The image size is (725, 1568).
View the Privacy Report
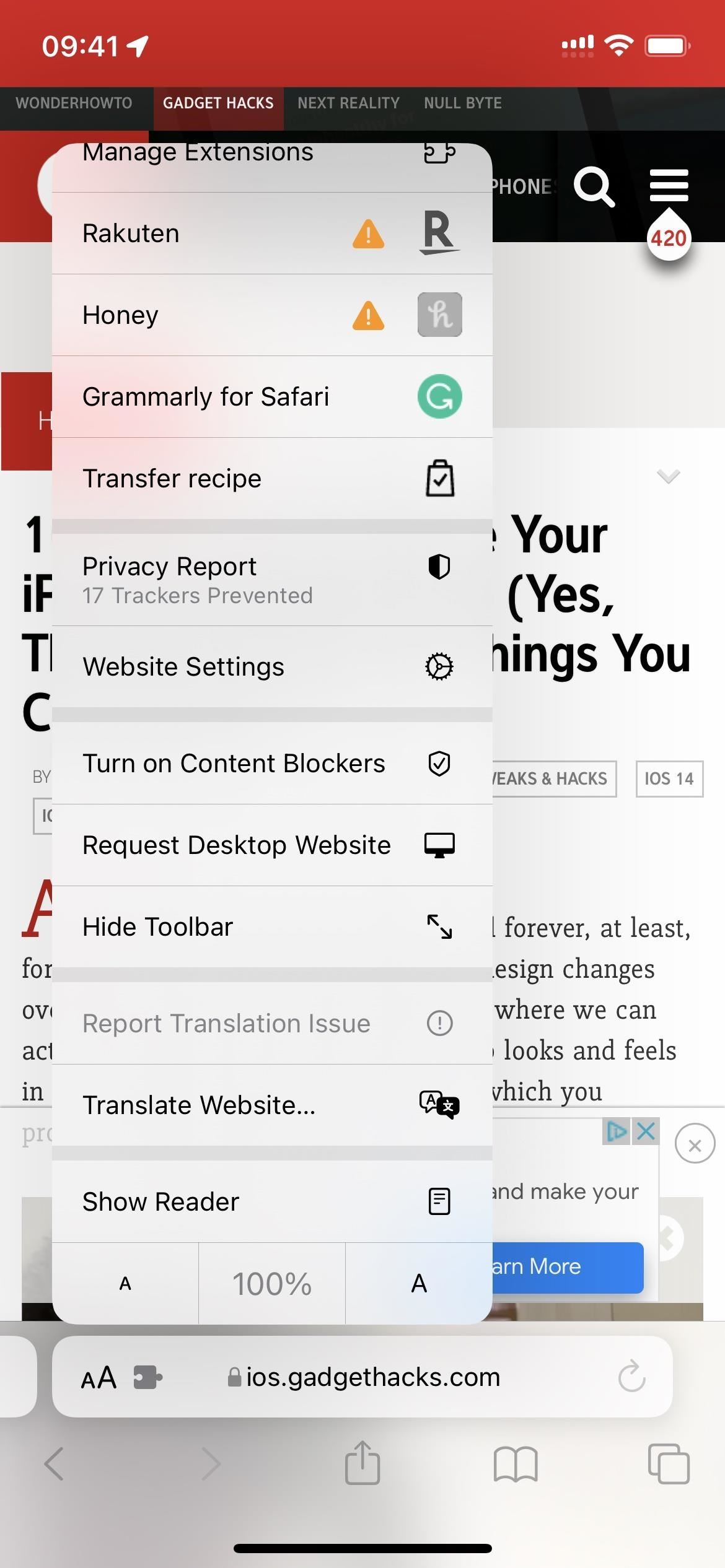[272, 580]
